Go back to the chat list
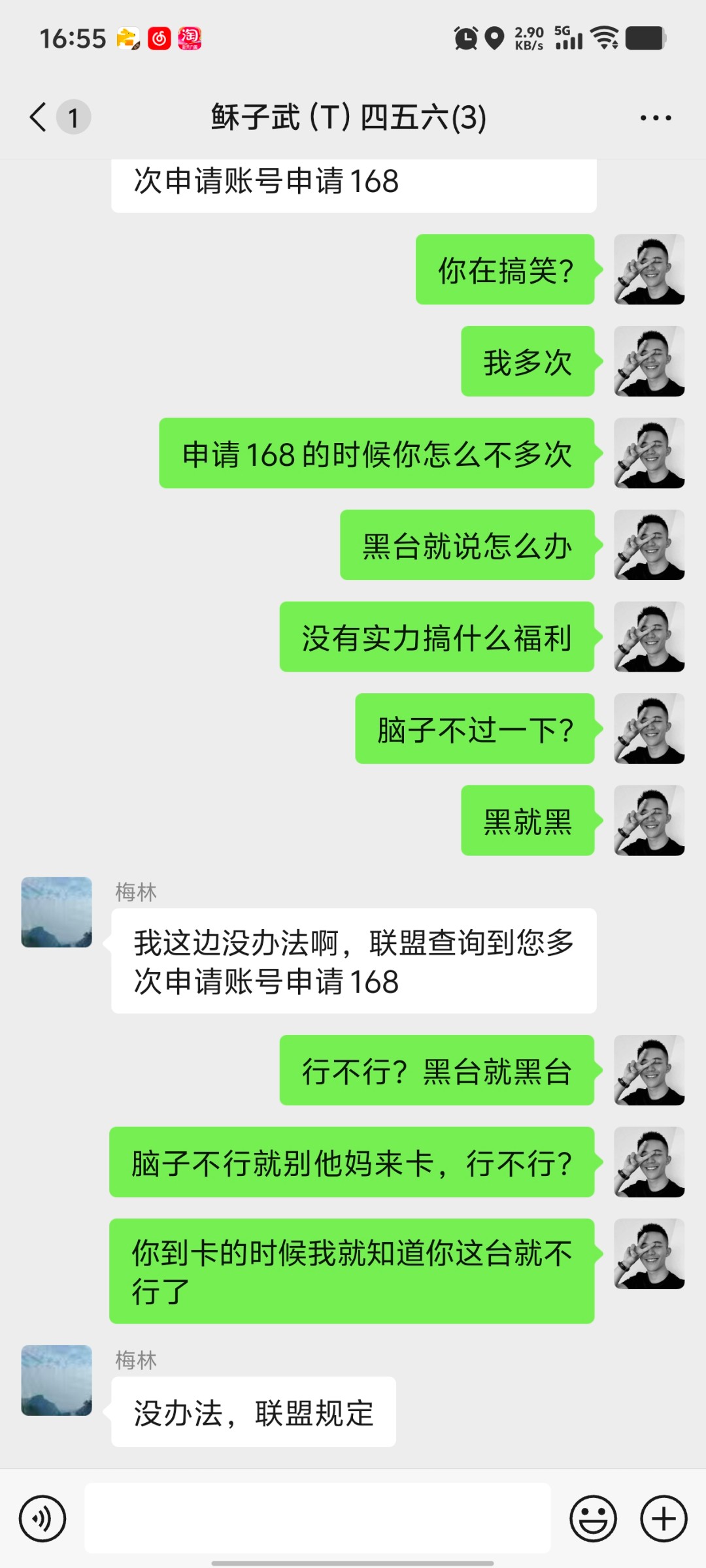706x1568 pixels. [39, 118]
